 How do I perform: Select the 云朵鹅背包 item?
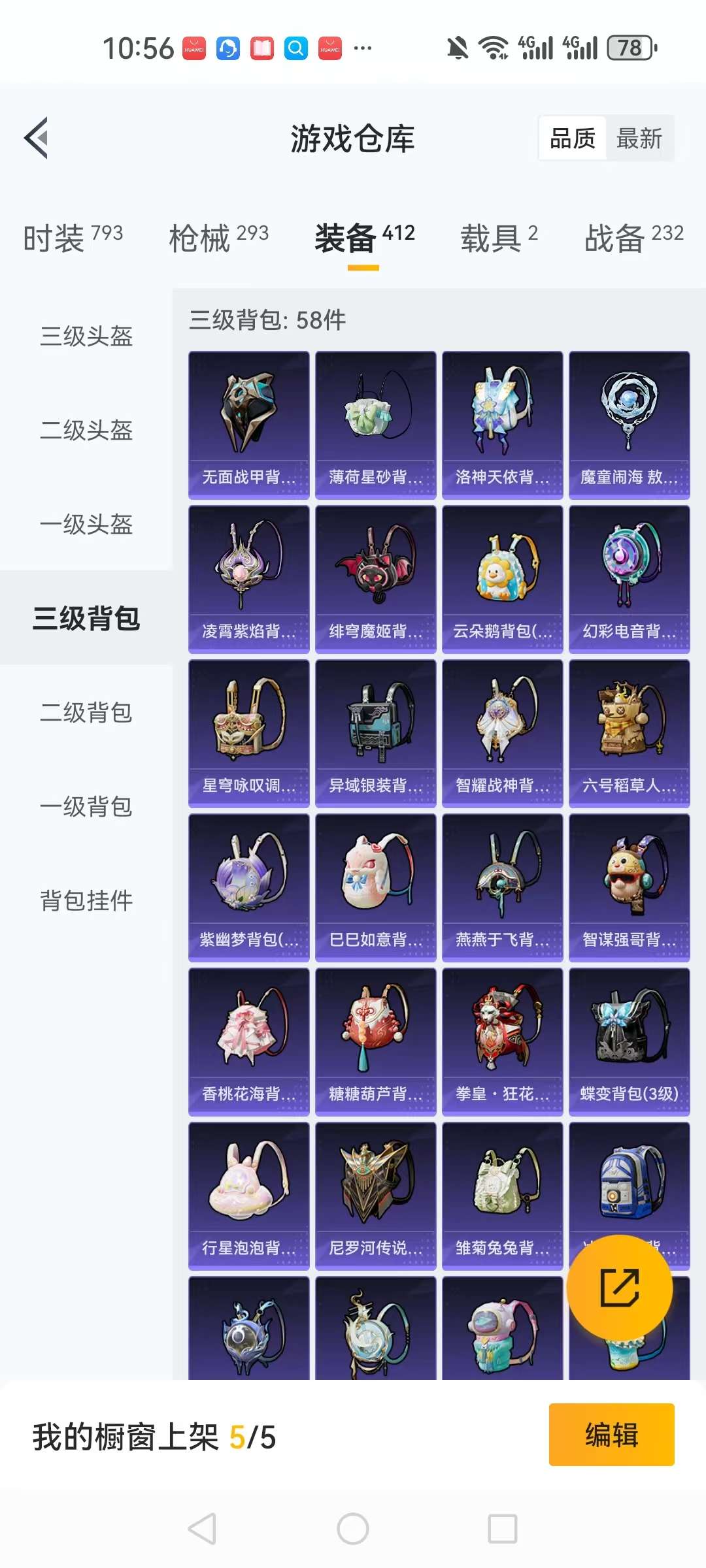503,576
